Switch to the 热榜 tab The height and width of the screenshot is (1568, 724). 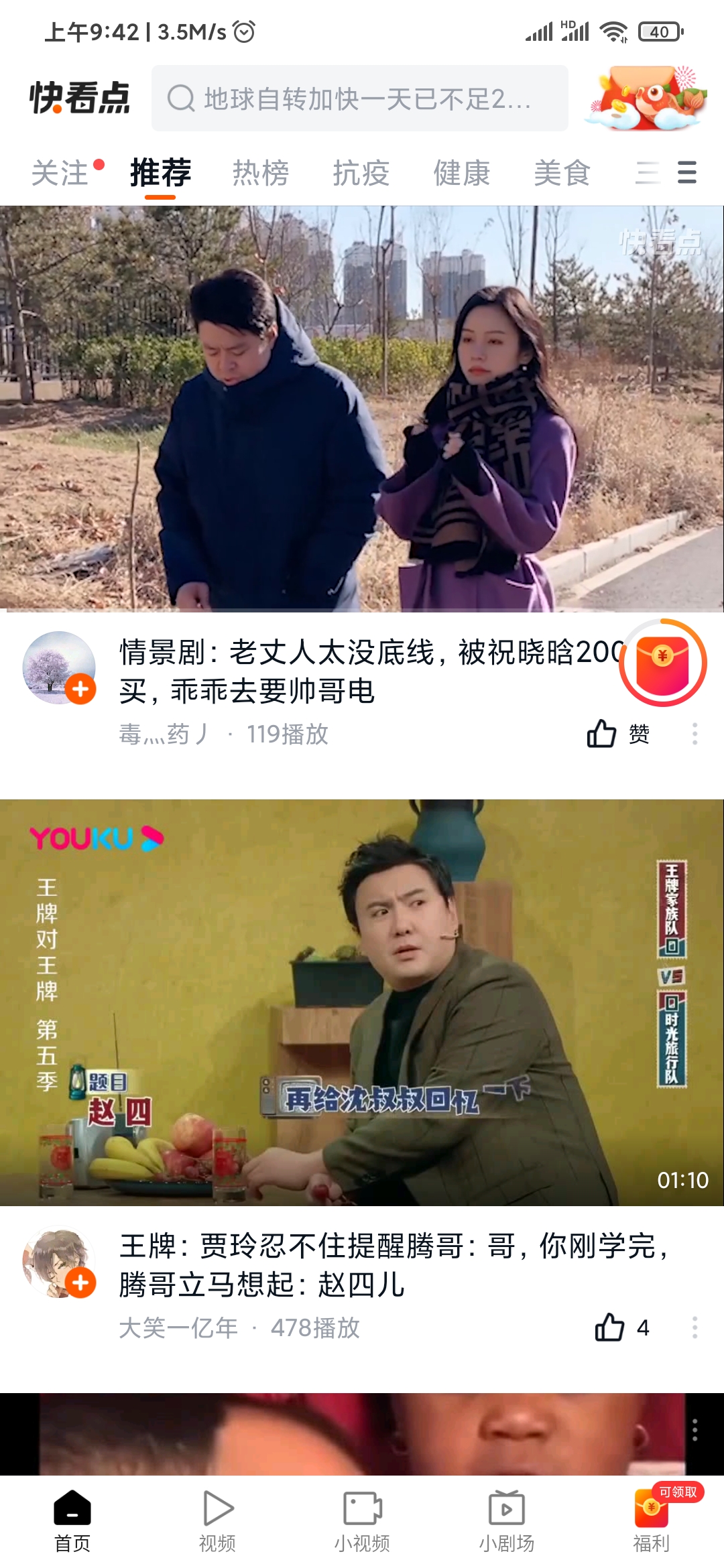tap(261, 173)
